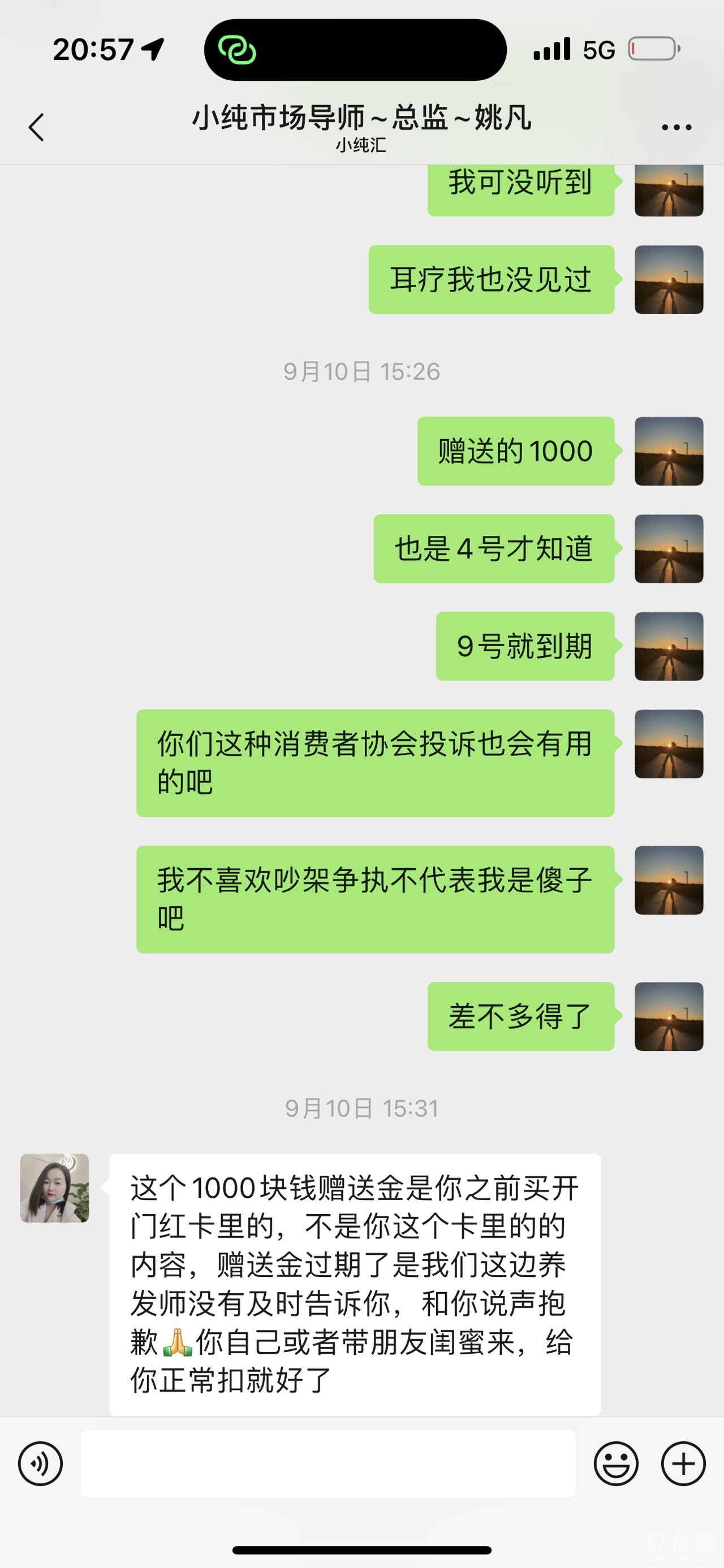
Task: Tap the green pill in the Dynamic Island
Action: tap(238, 50)
